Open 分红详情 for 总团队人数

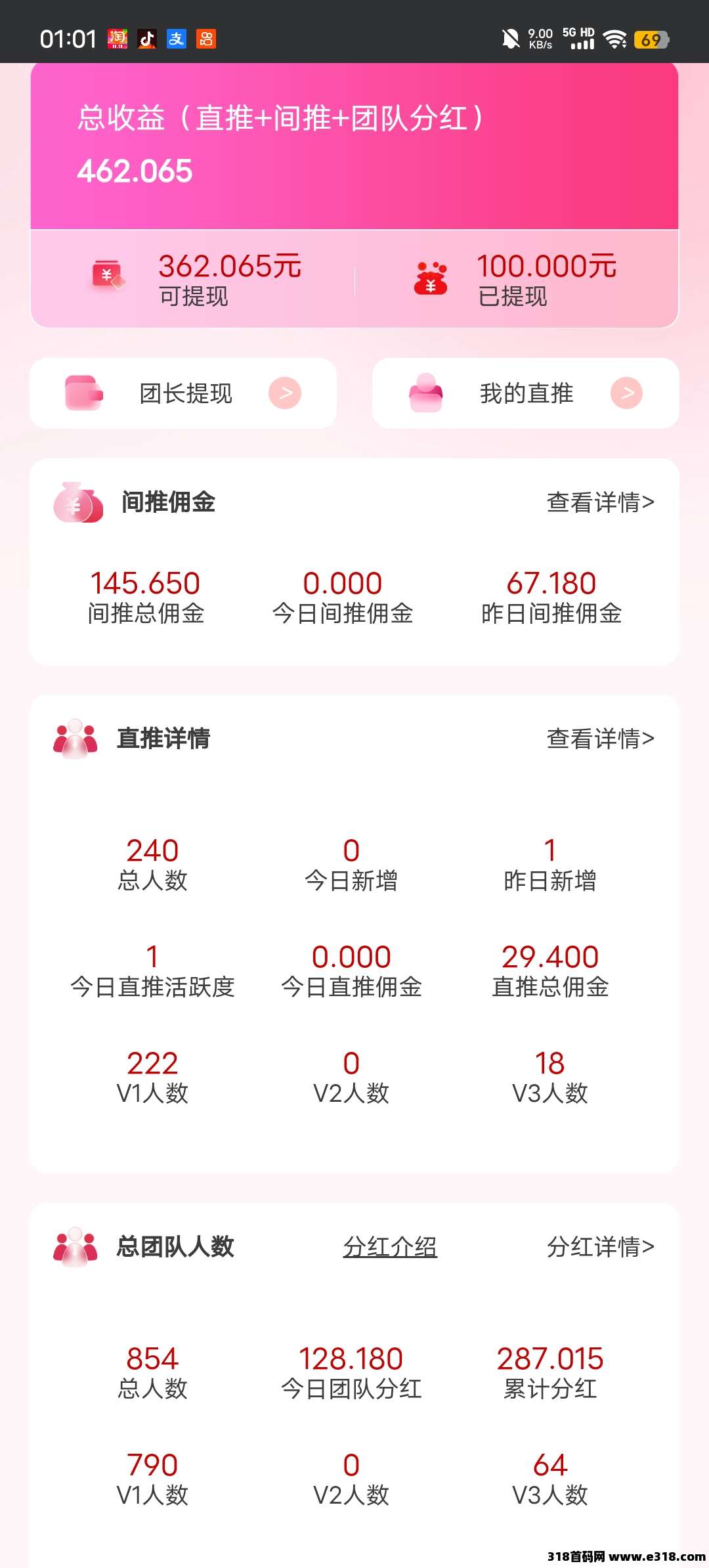tap(600, 1247)
